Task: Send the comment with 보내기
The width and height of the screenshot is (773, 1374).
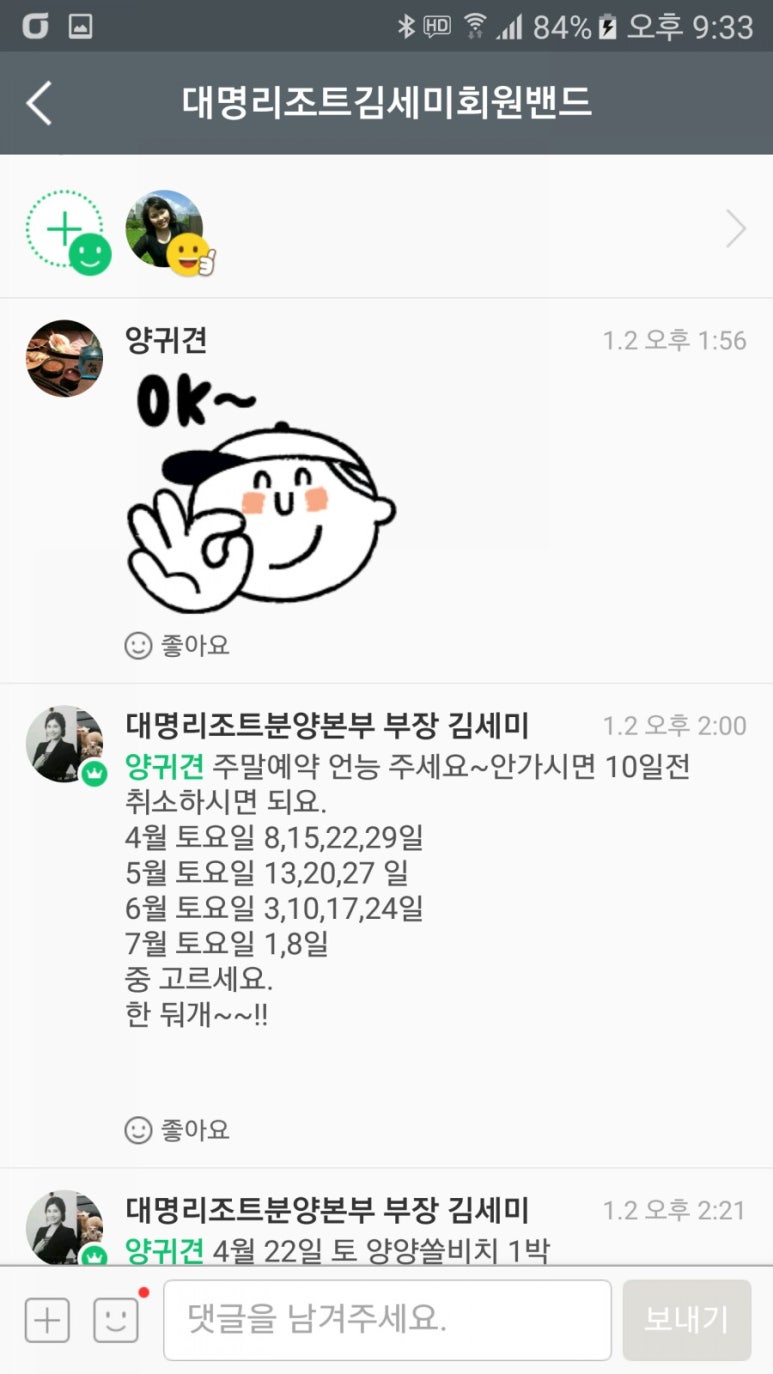Action: point(686,1320)
